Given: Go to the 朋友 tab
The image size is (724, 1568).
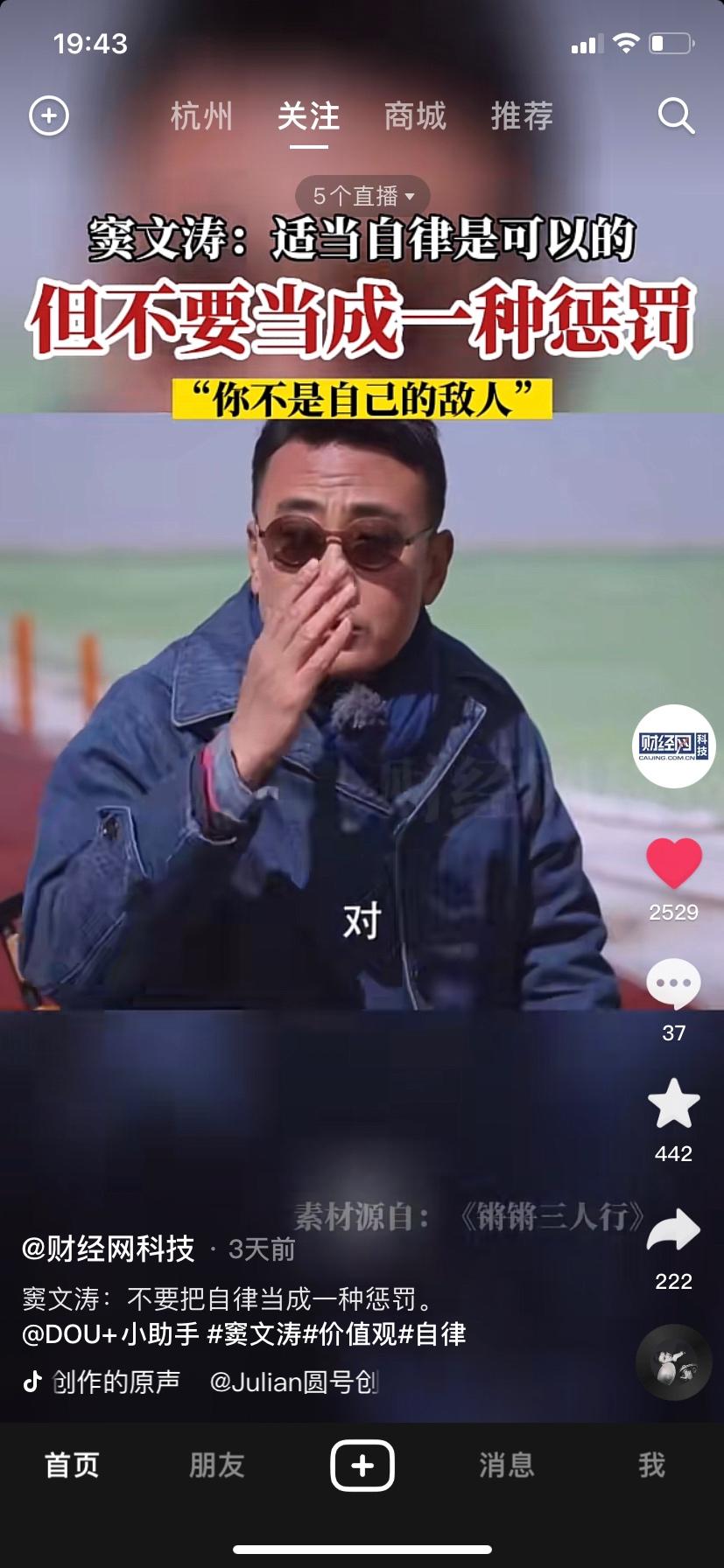Looking at the screenshot, I should (x=217, y=1465).
